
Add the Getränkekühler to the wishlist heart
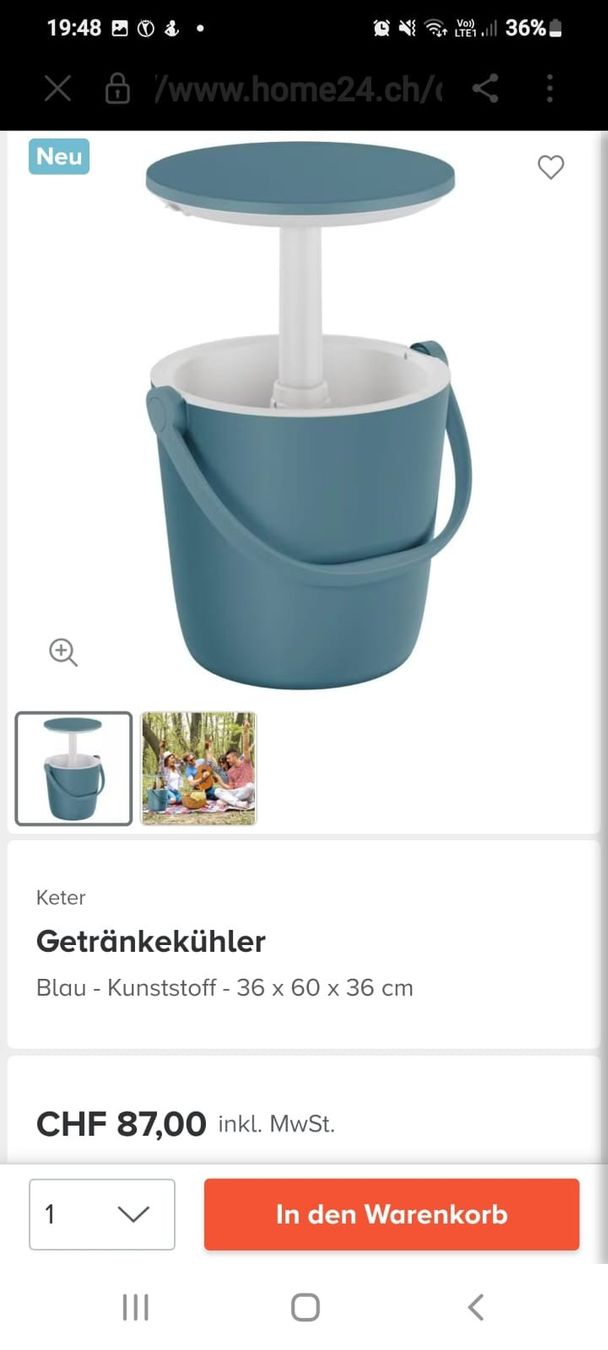(551, 167)
